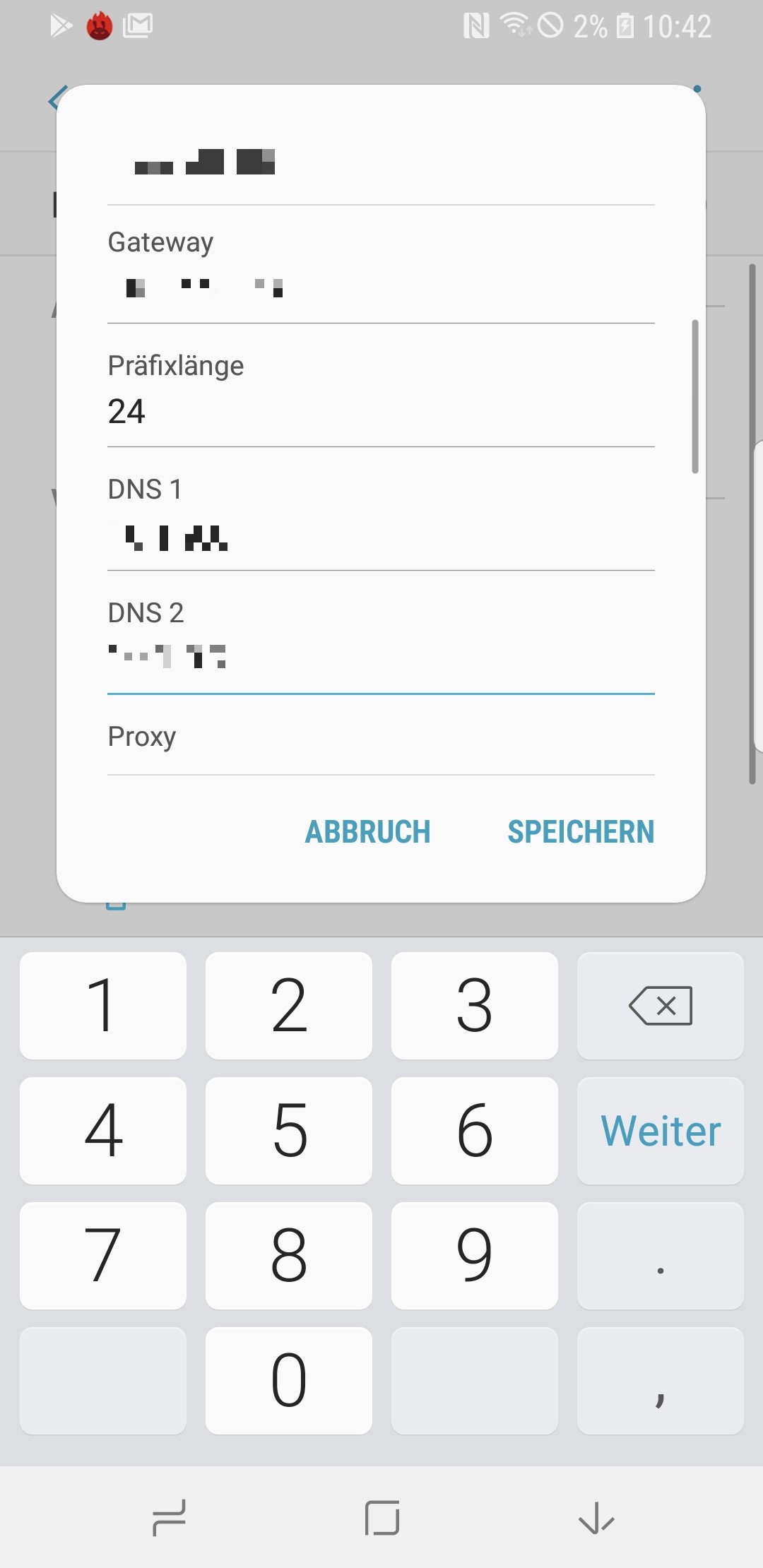Tap the 5 key
Screen dimensions: 763x1568
point(289,1131)
